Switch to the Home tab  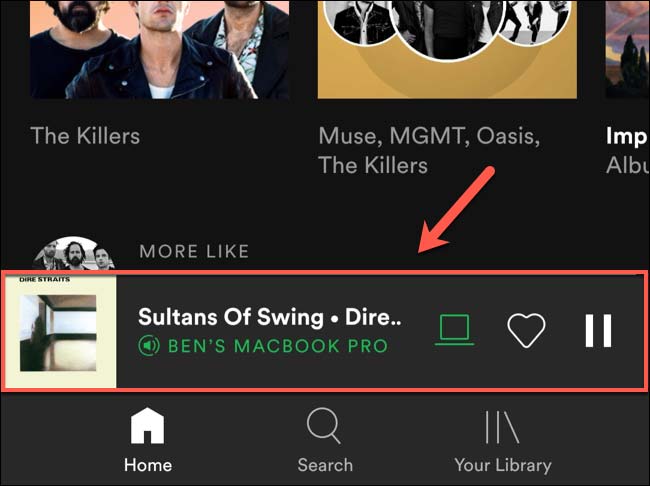147,441
